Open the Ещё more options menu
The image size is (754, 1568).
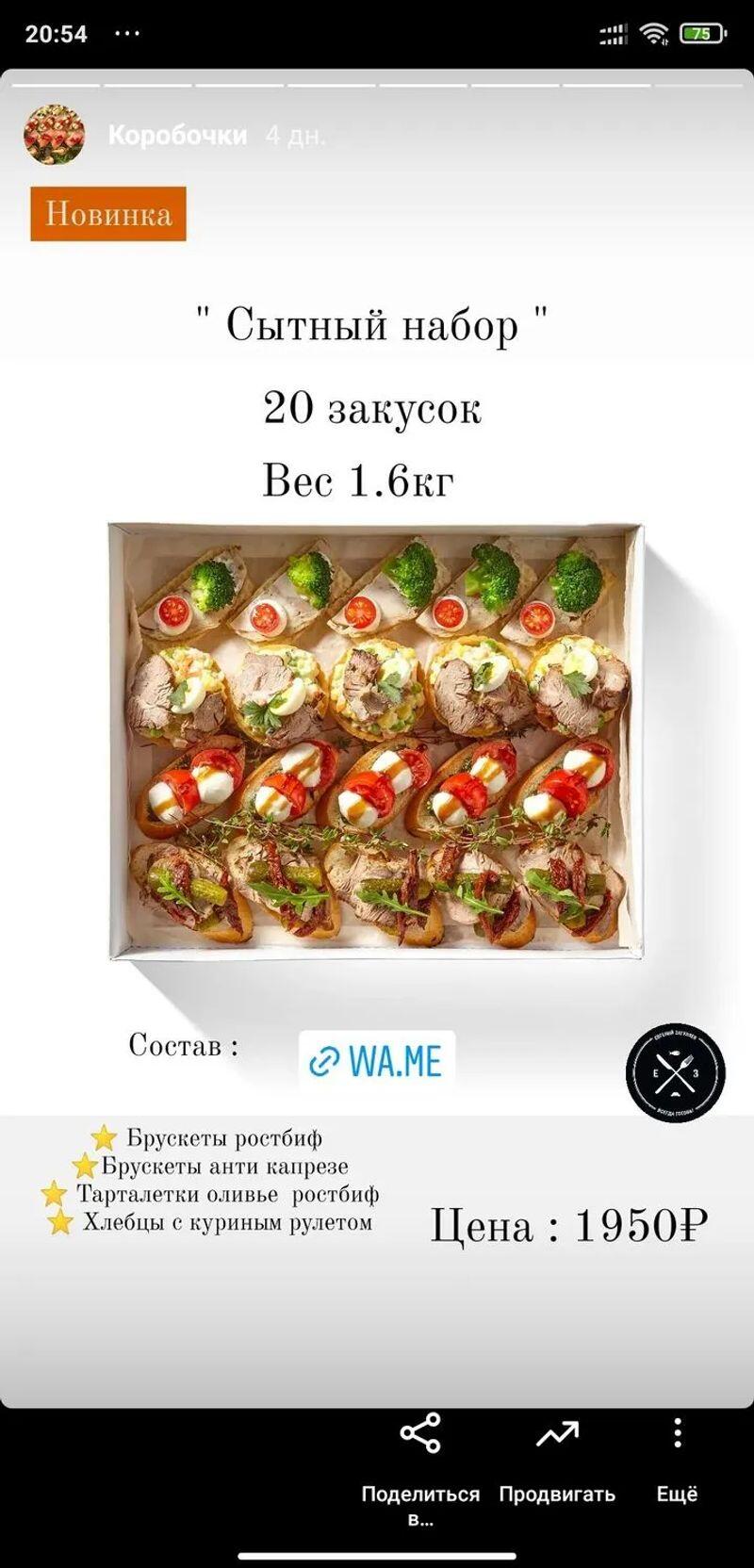(x=677, y=1457)
